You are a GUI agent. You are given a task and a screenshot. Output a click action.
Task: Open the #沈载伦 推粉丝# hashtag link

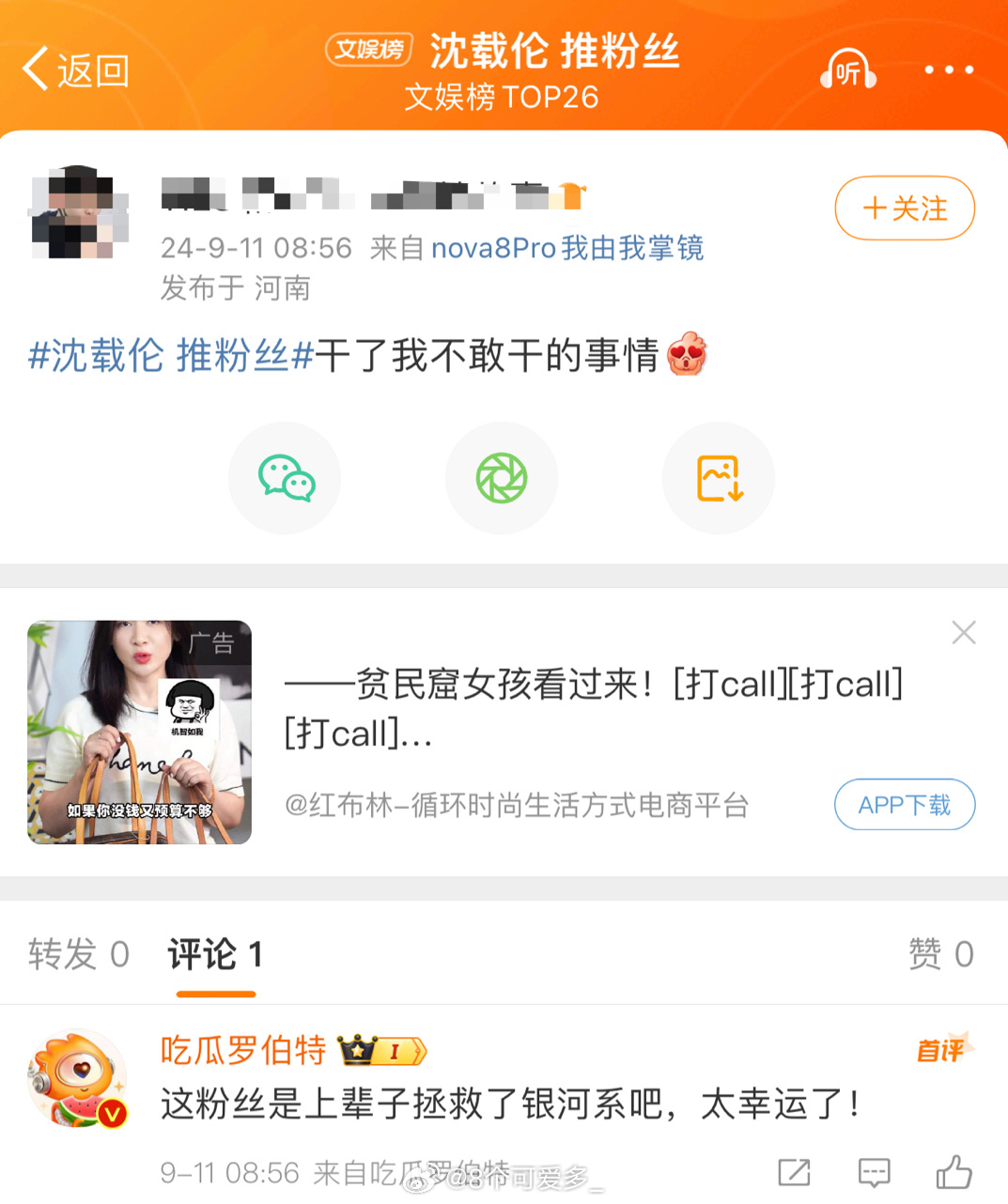[x=170, y=357]
